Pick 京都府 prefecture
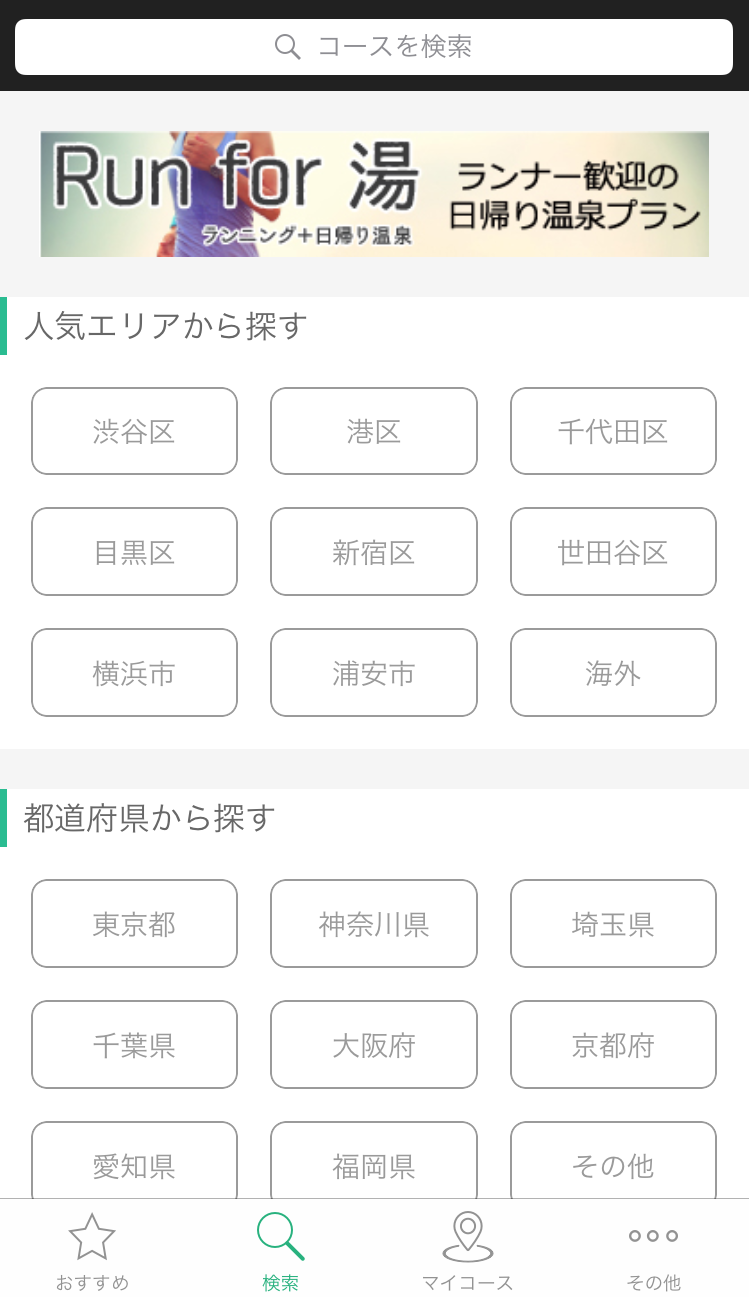 [613, 1045]
